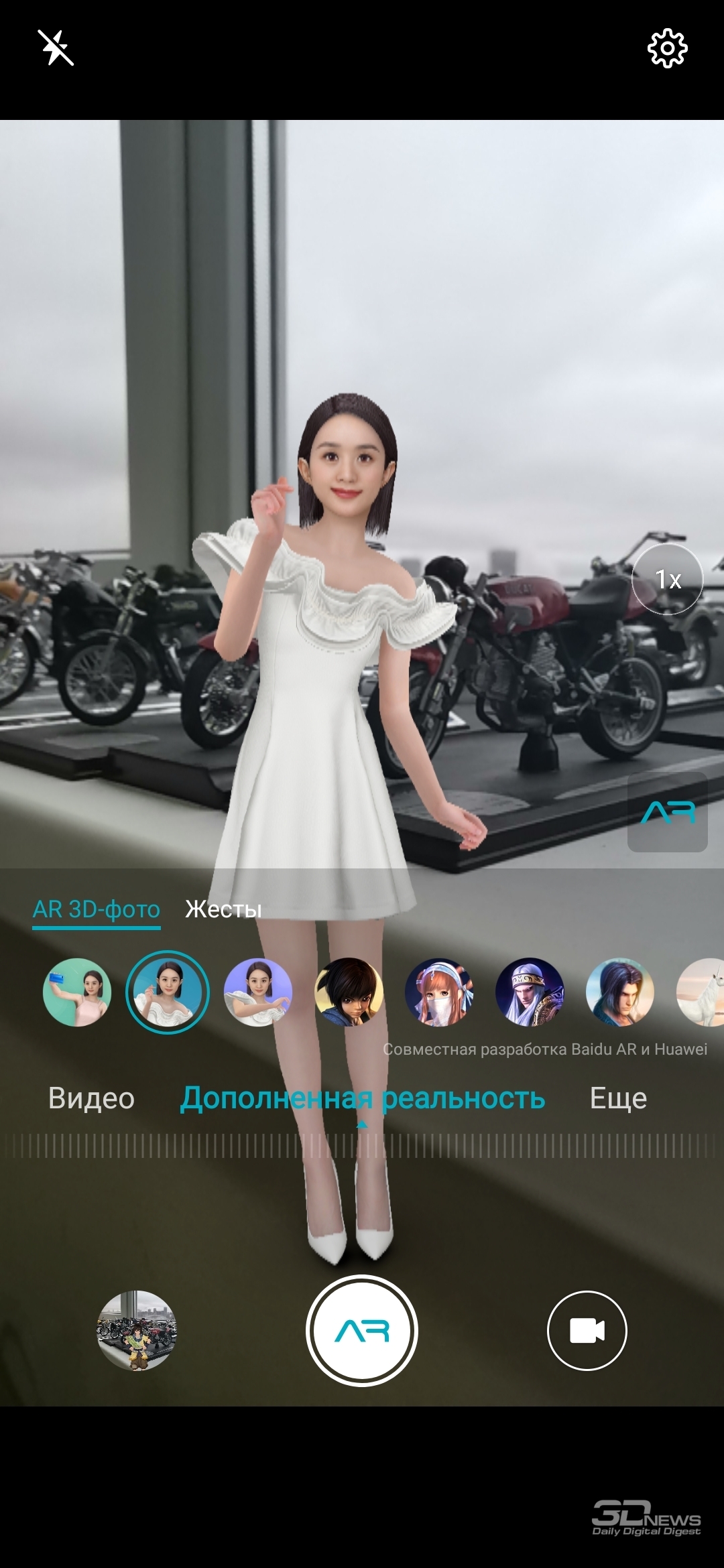Choose the masked red-haired girl avatar
Viewport: 724px width, 1568px height.
[x=439, y=992]
